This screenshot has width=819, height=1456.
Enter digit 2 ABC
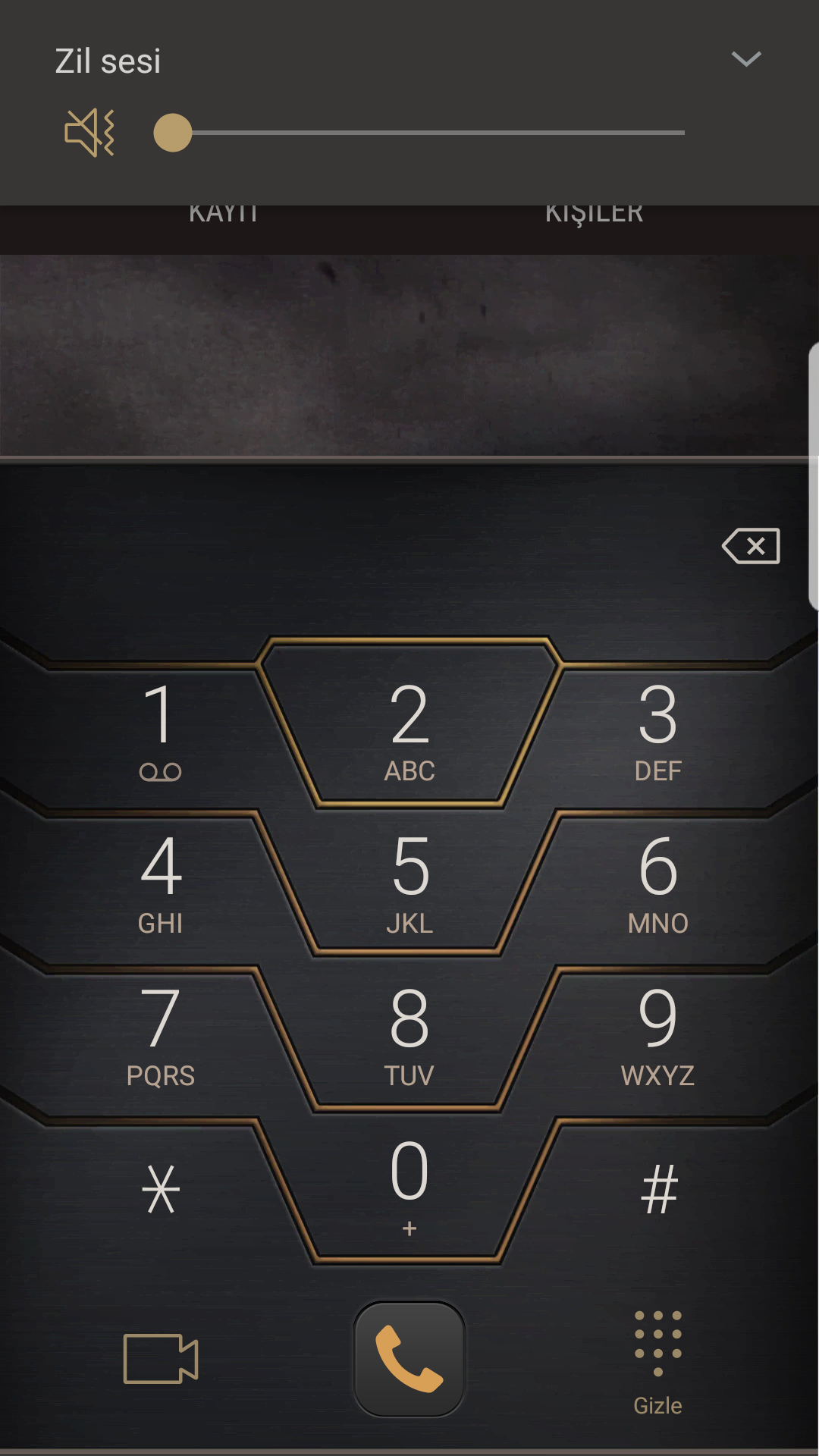tap(409, 728)
